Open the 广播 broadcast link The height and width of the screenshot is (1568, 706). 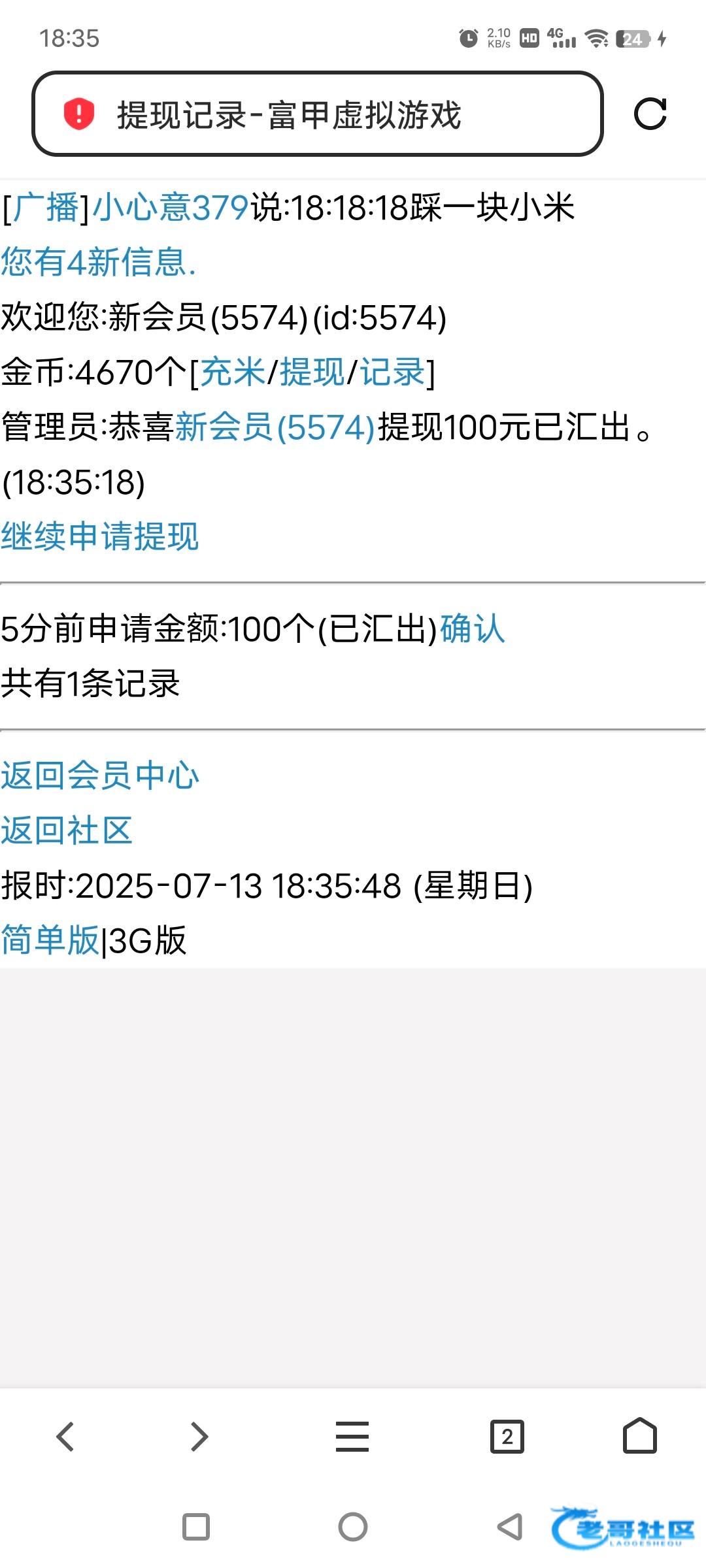[46, 208]
